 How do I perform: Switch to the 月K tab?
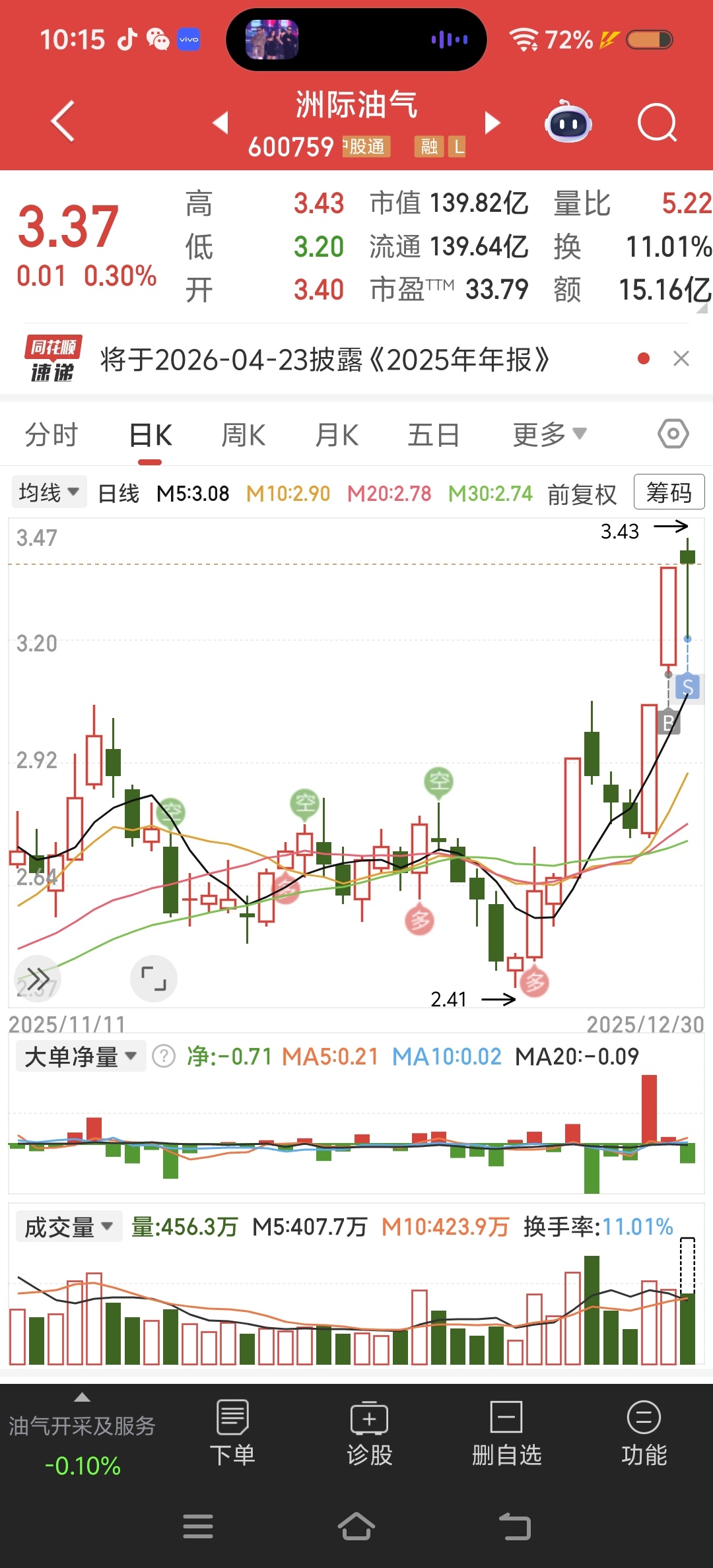(x=337, y=436)
